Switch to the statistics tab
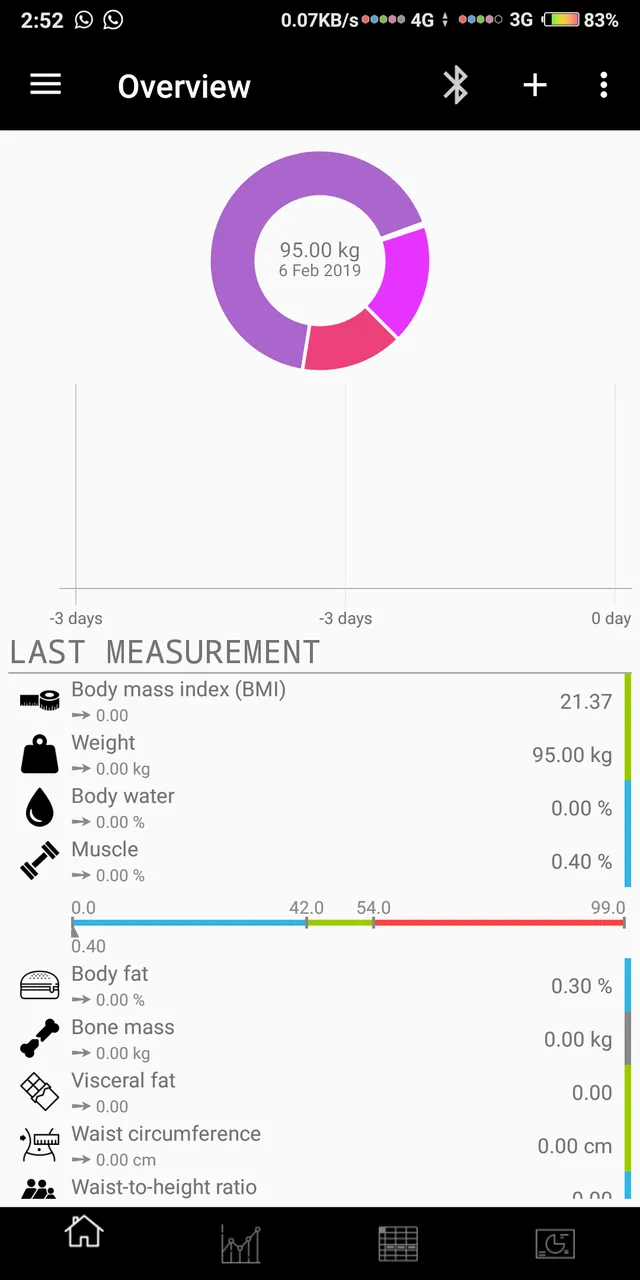The height and width of the screenshot is (1280, 640). point(555,1243)
